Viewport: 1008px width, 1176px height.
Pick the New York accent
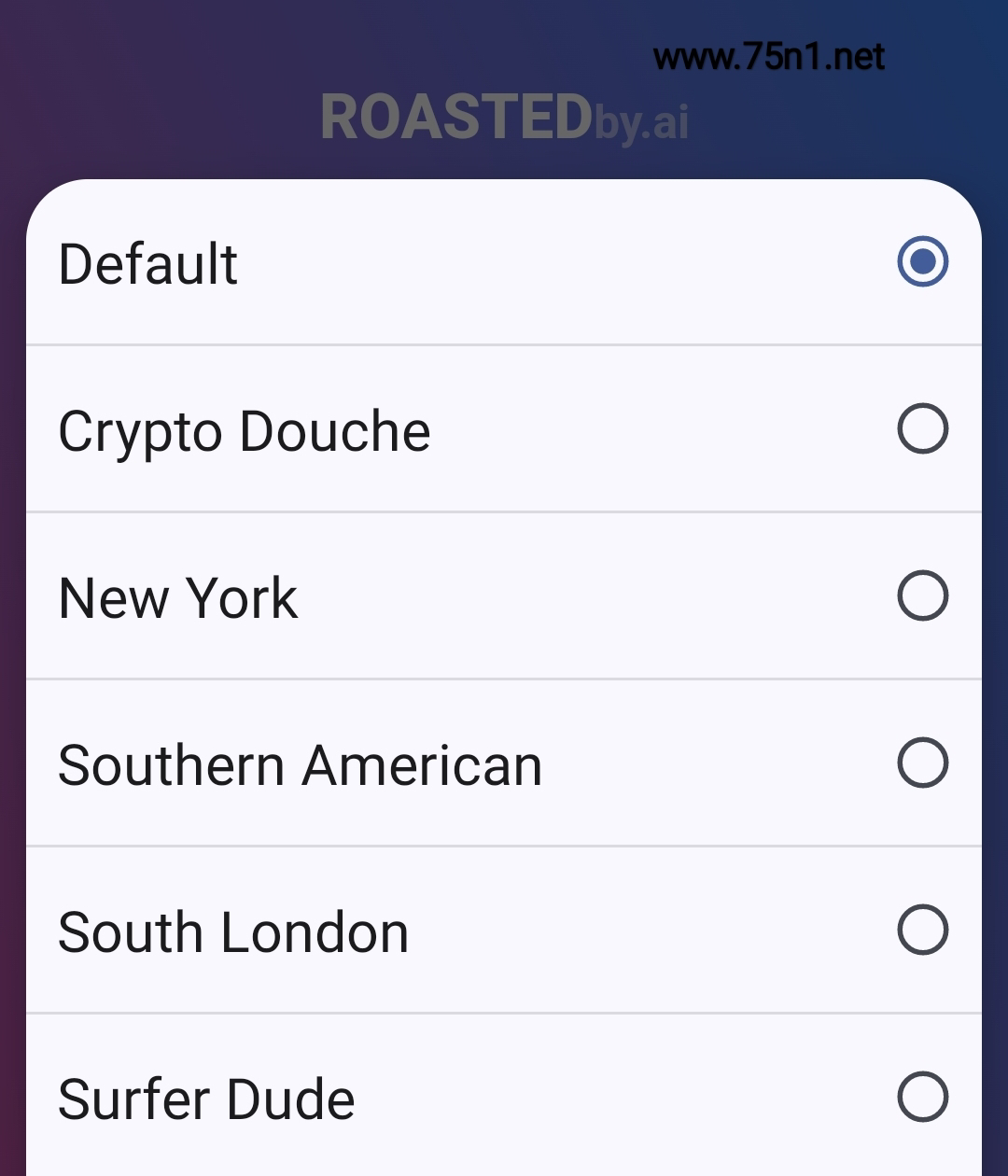click(922, 595)
